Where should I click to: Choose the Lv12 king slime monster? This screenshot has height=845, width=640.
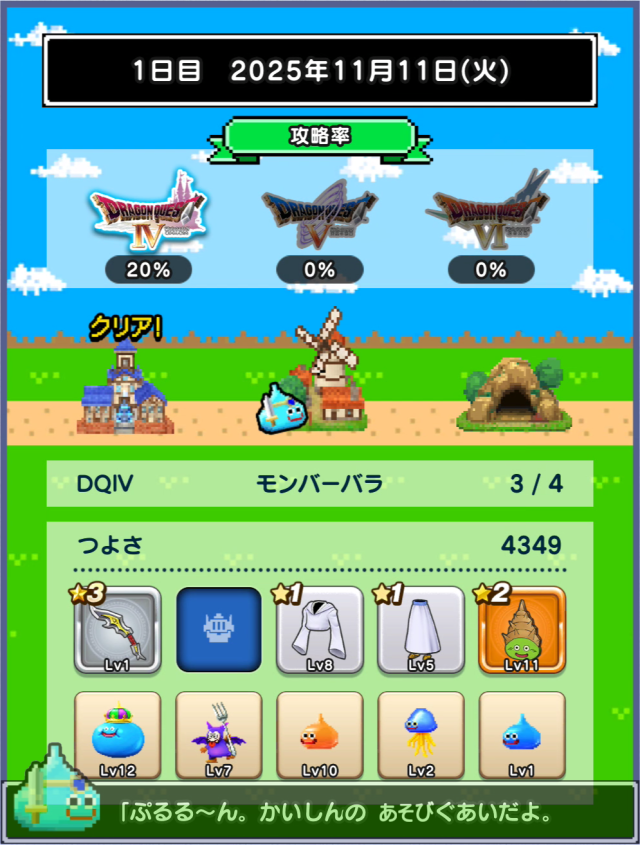coord(118,735)
